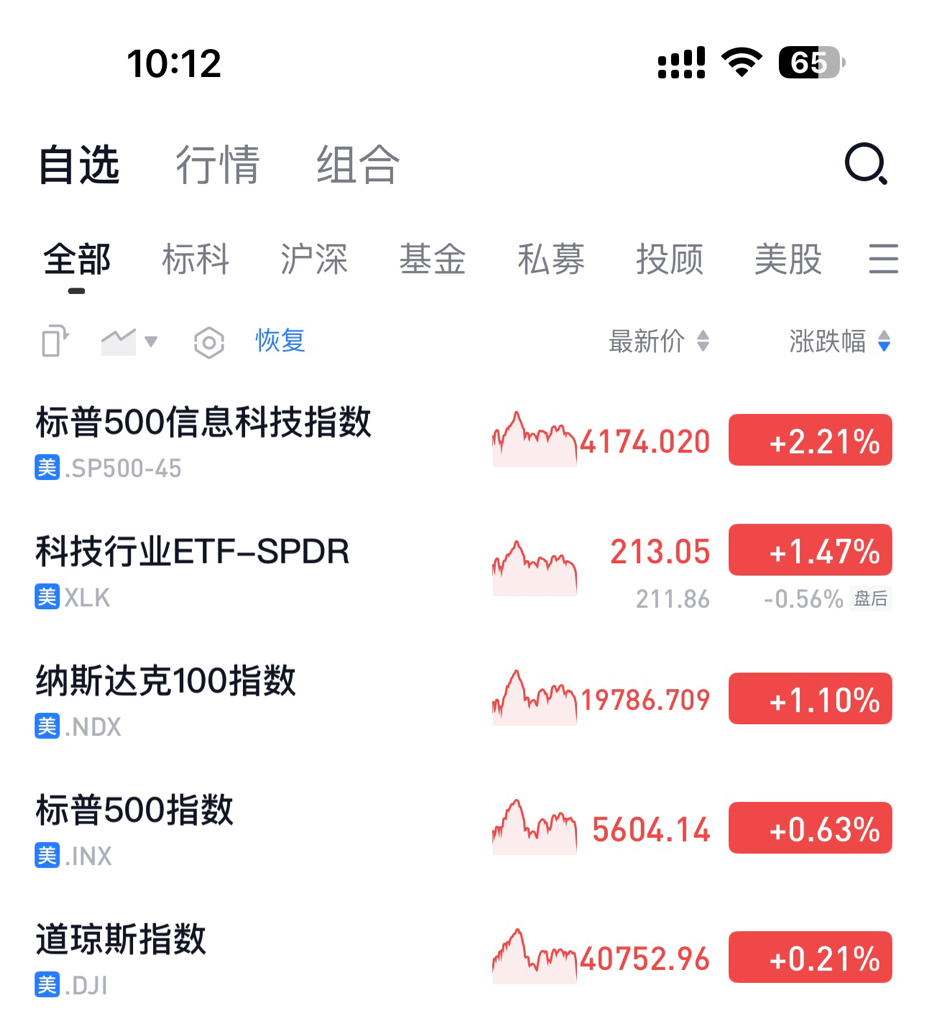Open 道琼斯指数 .DJI row
The height and width of the screenshot is (1024, 927).
(x=463, y=958)
